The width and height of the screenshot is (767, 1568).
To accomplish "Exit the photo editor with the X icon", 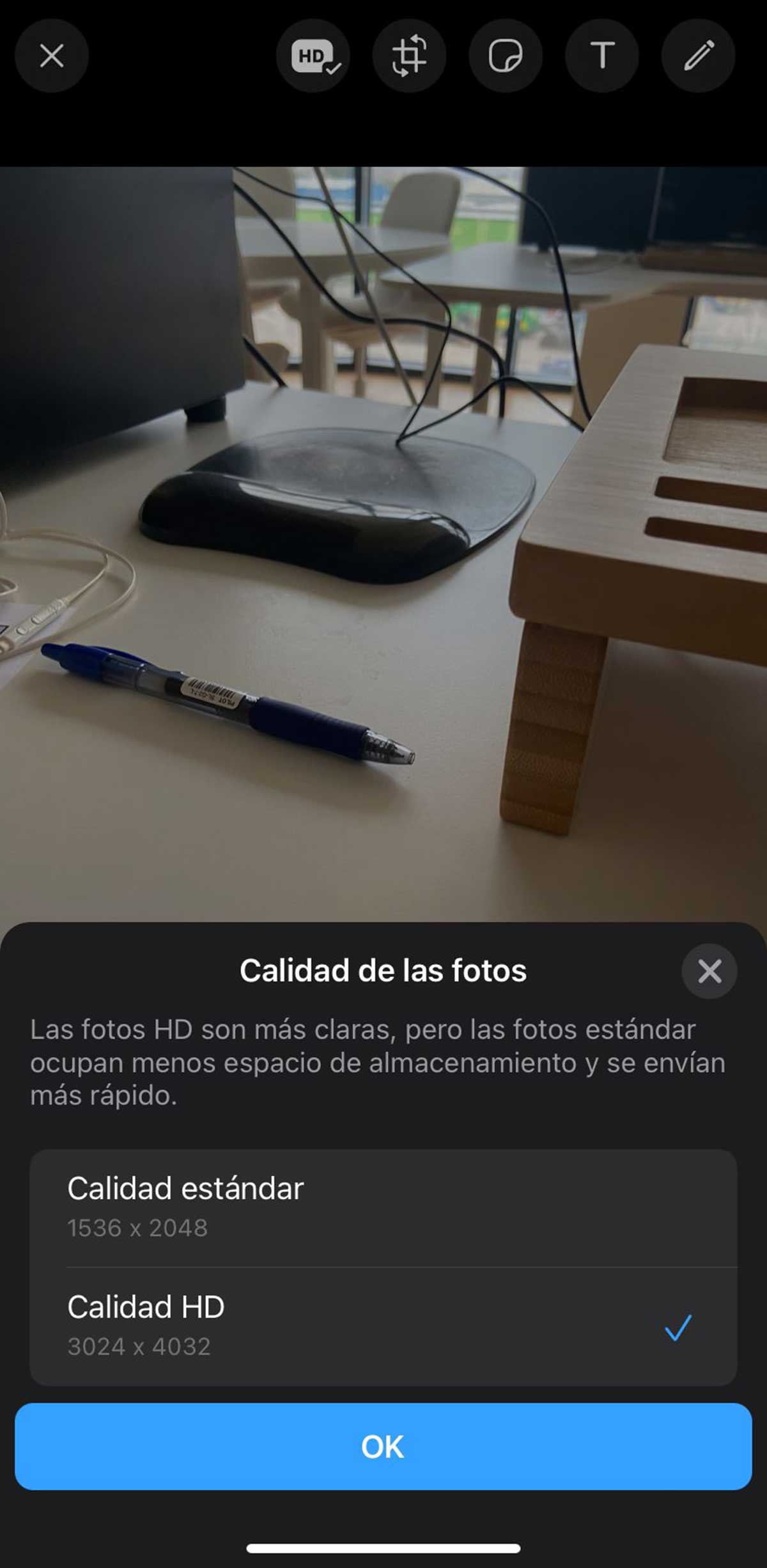I will pyautogui.click(x=50, y=56).
